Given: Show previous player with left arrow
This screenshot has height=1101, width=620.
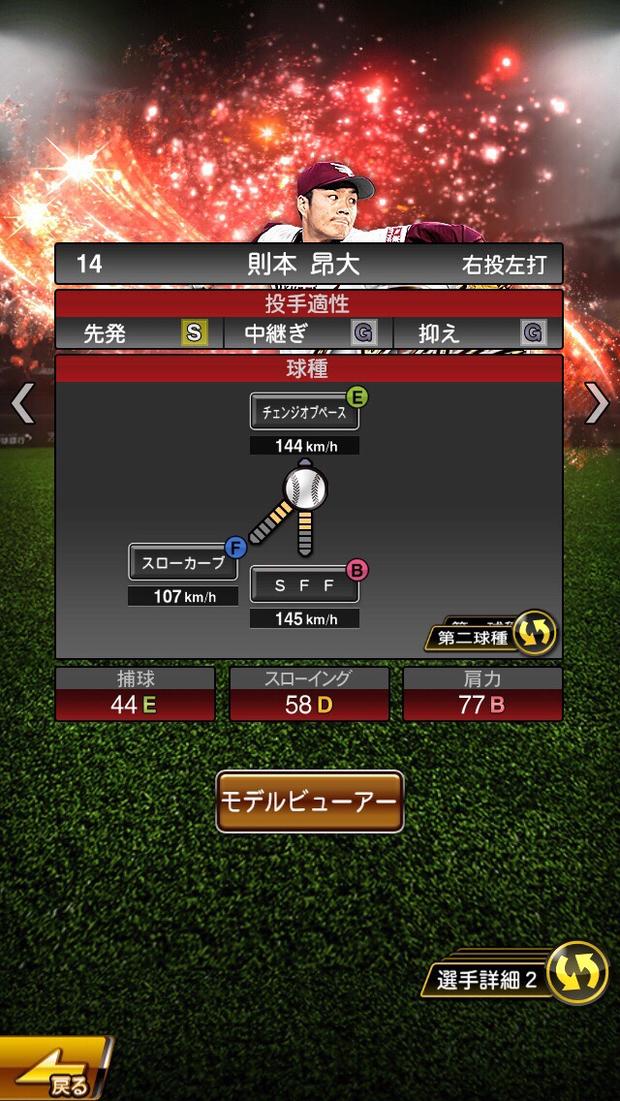Looking at the screenshot, I should tap(22, 405).
